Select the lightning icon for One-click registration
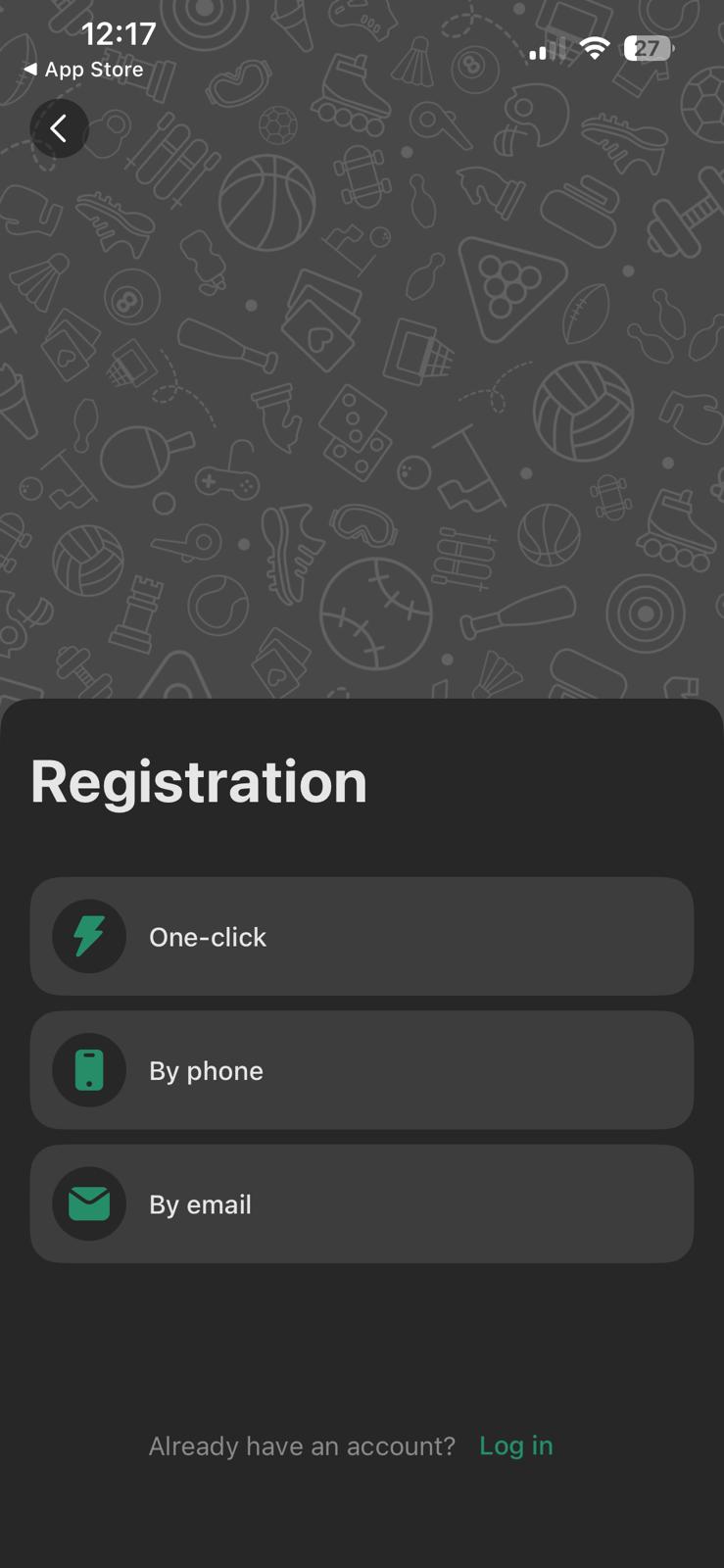This screenshot has height=1568, width=724. point(88,936)
